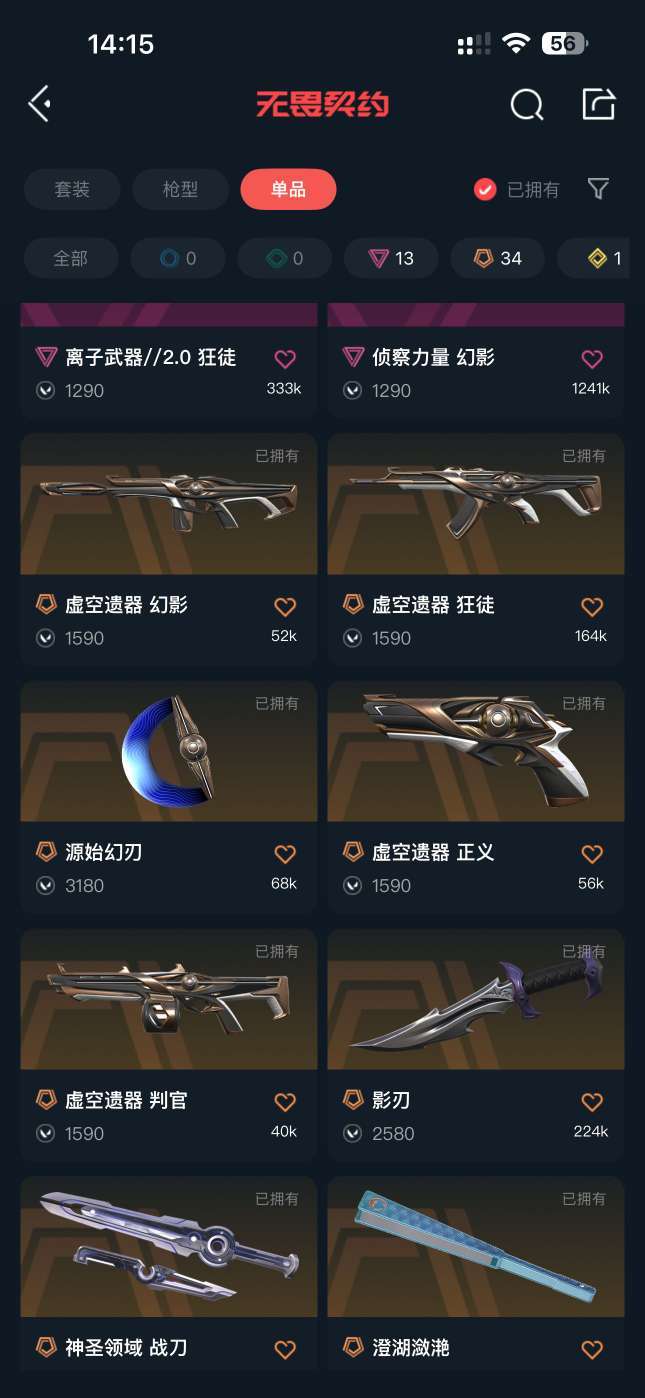Tap the share icon in header
The width and height of the screenshot is (645, 1398).
(598, 104)
